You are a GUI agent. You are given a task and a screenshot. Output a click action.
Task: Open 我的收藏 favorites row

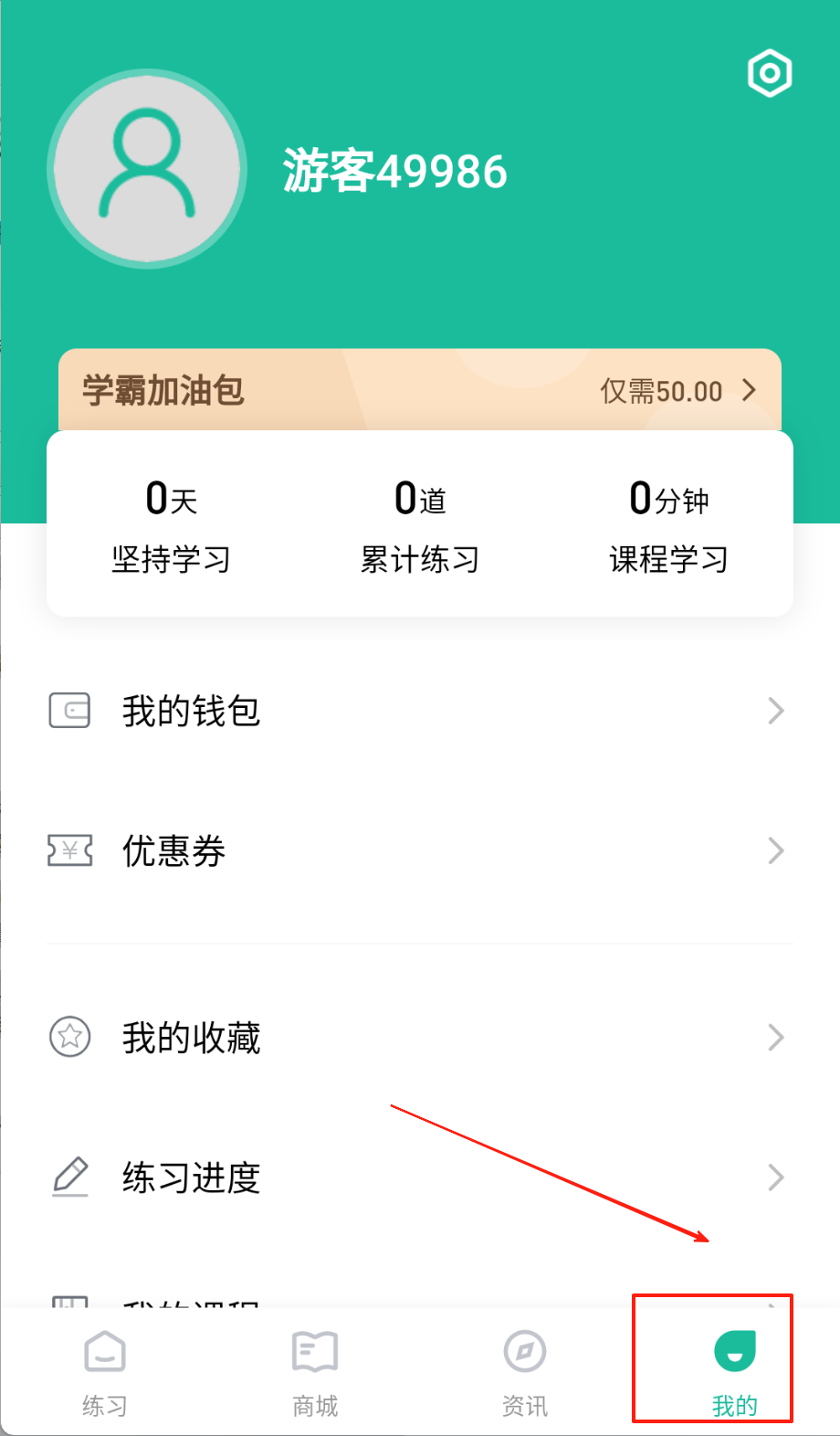click(x=420, y=1038)
